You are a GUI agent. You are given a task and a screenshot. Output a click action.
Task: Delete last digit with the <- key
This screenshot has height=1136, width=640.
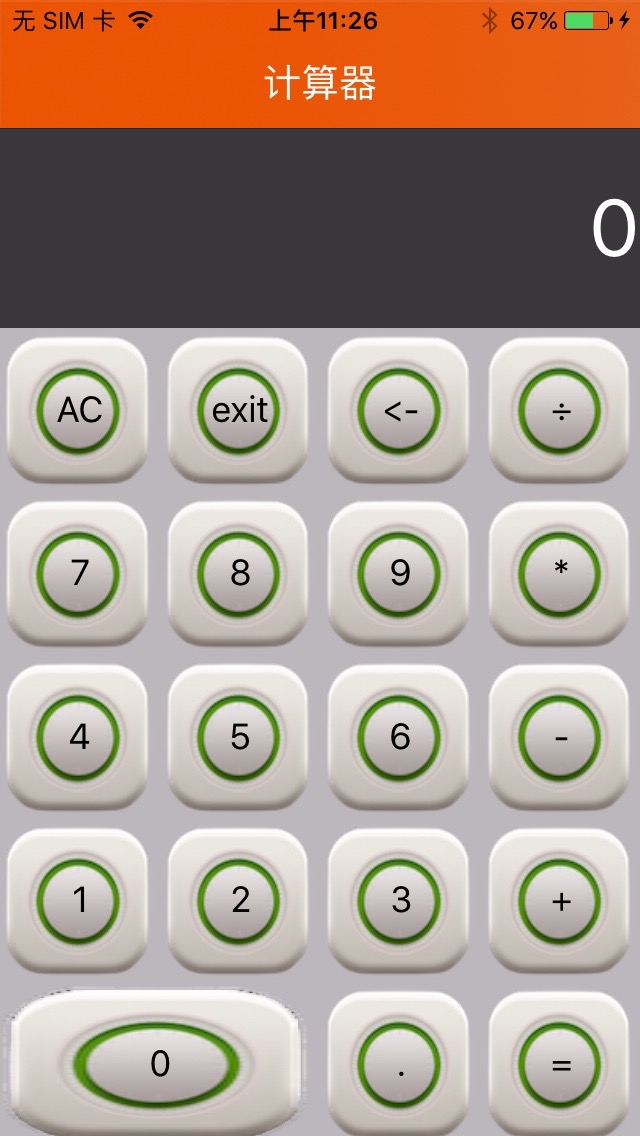tap(400, 410)
